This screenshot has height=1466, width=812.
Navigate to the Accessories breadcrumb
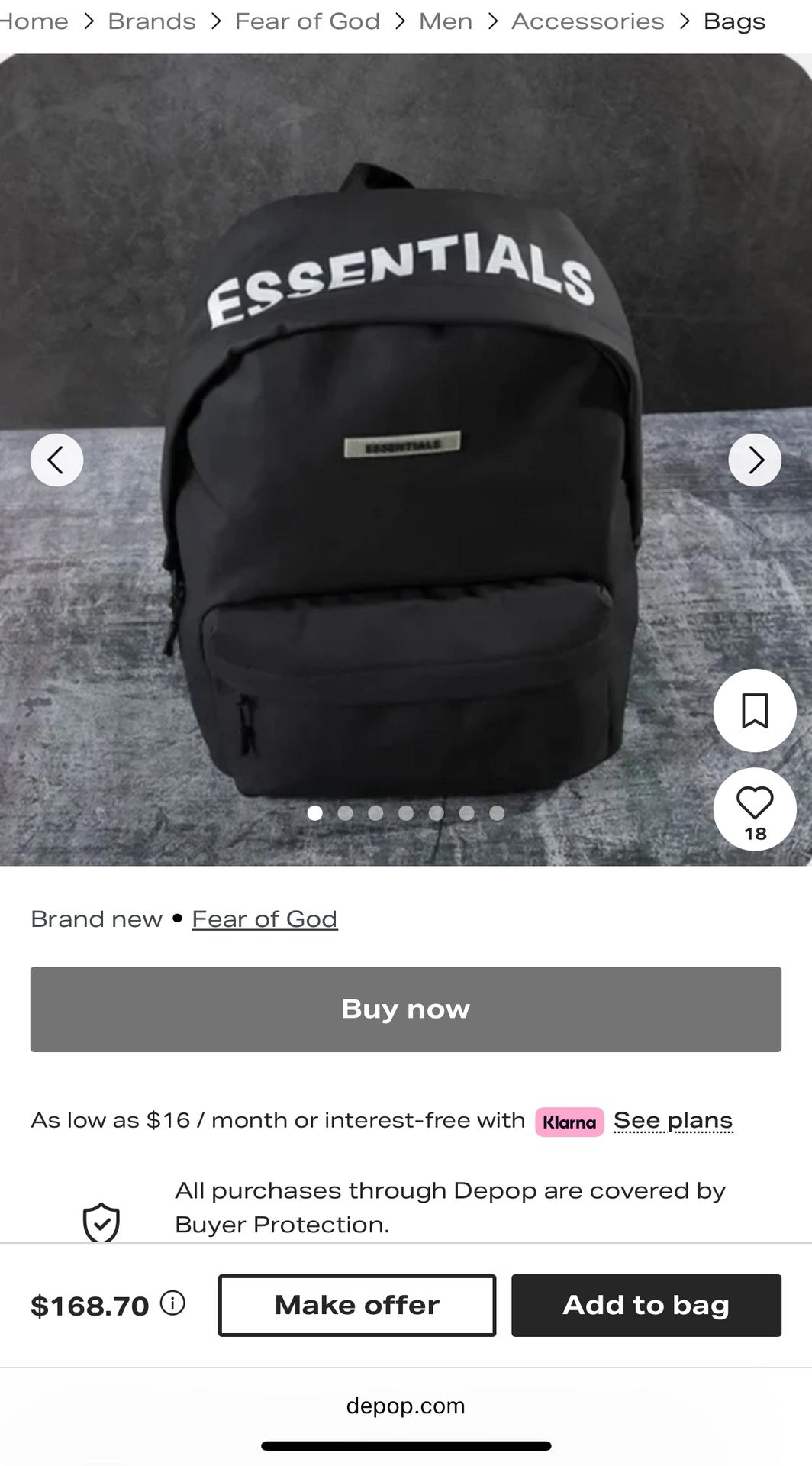[x=588, y=21]
